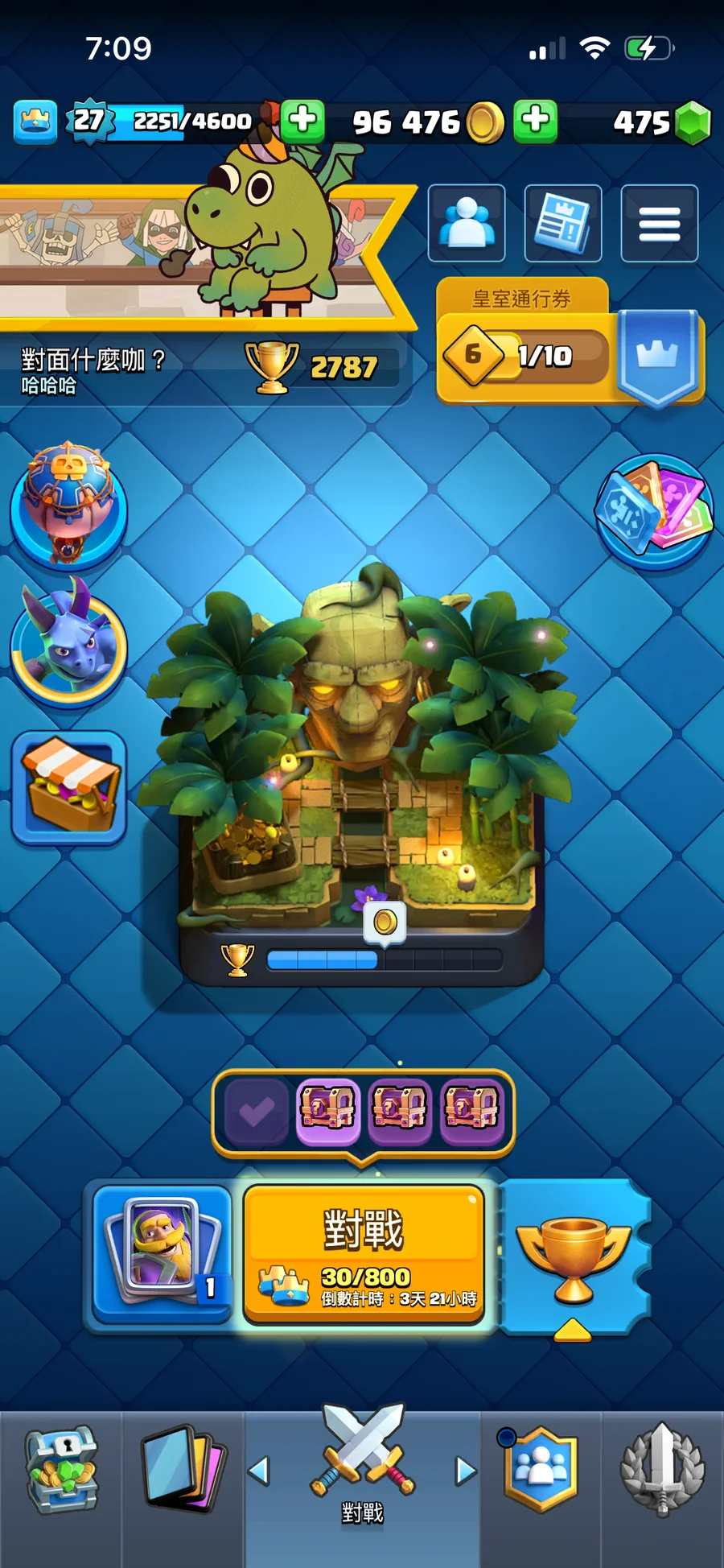Viewport: 724px width, 1568px height.
Task: Open the shop stall icon
Action: coord(69,786)
